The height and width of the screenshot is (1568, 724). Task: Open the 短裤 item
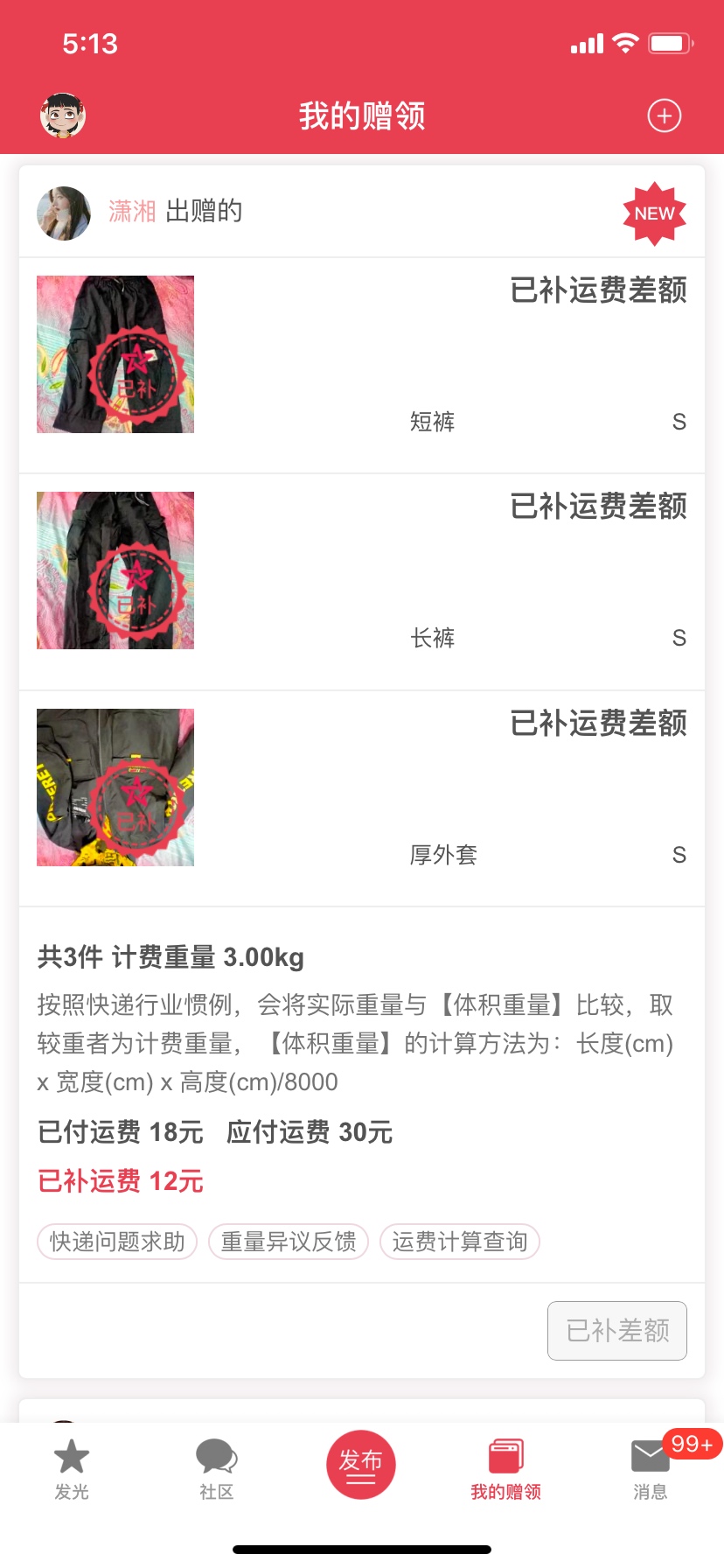pos(362,366)
